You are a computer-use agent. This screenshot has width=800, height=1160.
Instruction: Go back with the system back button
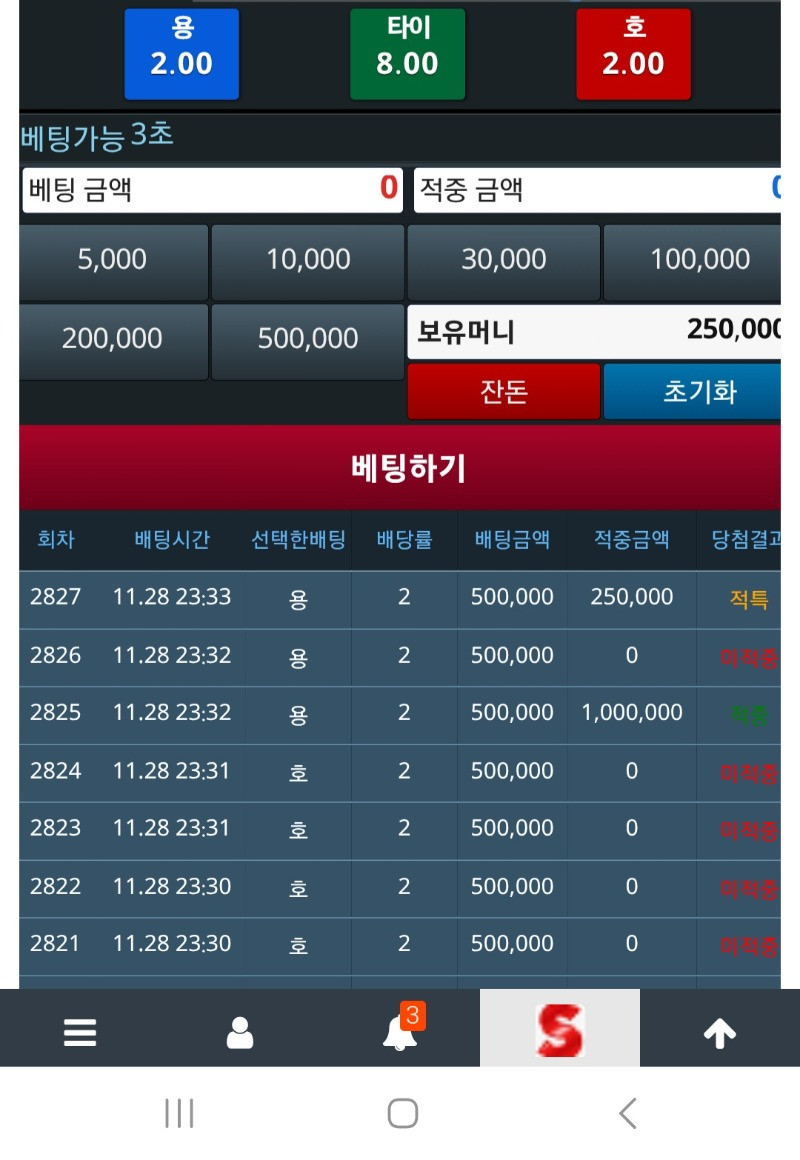(x=628, y=1113)
